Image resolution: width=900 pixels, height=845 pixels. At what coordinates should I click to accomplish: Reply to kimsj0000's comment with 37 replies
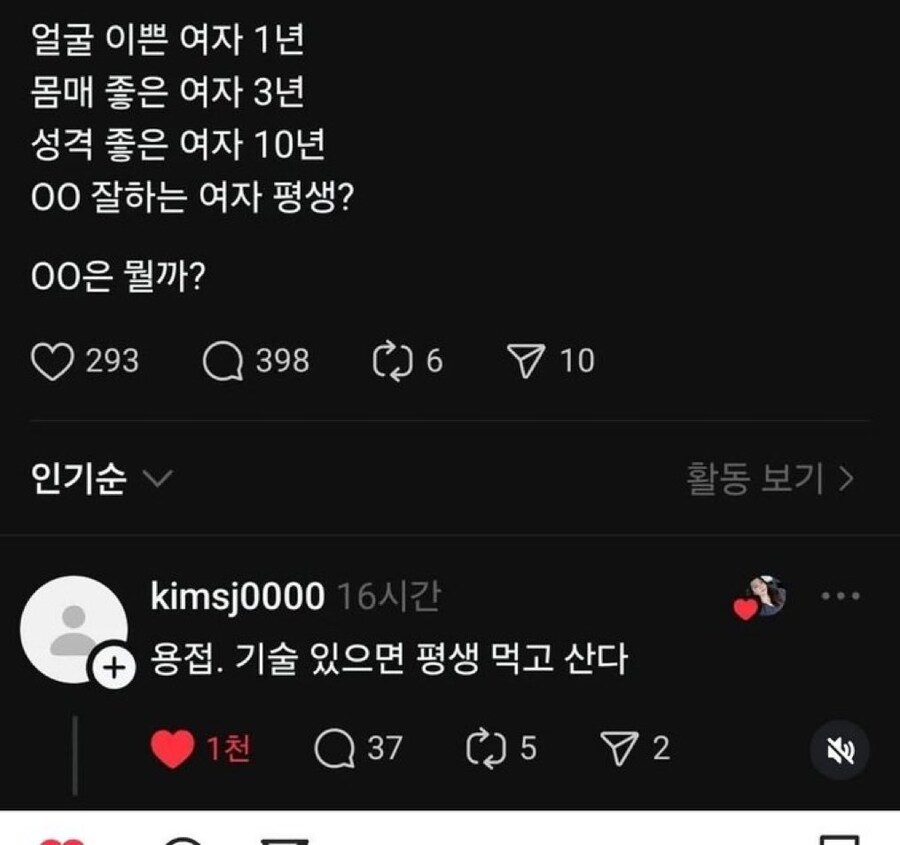334,748
